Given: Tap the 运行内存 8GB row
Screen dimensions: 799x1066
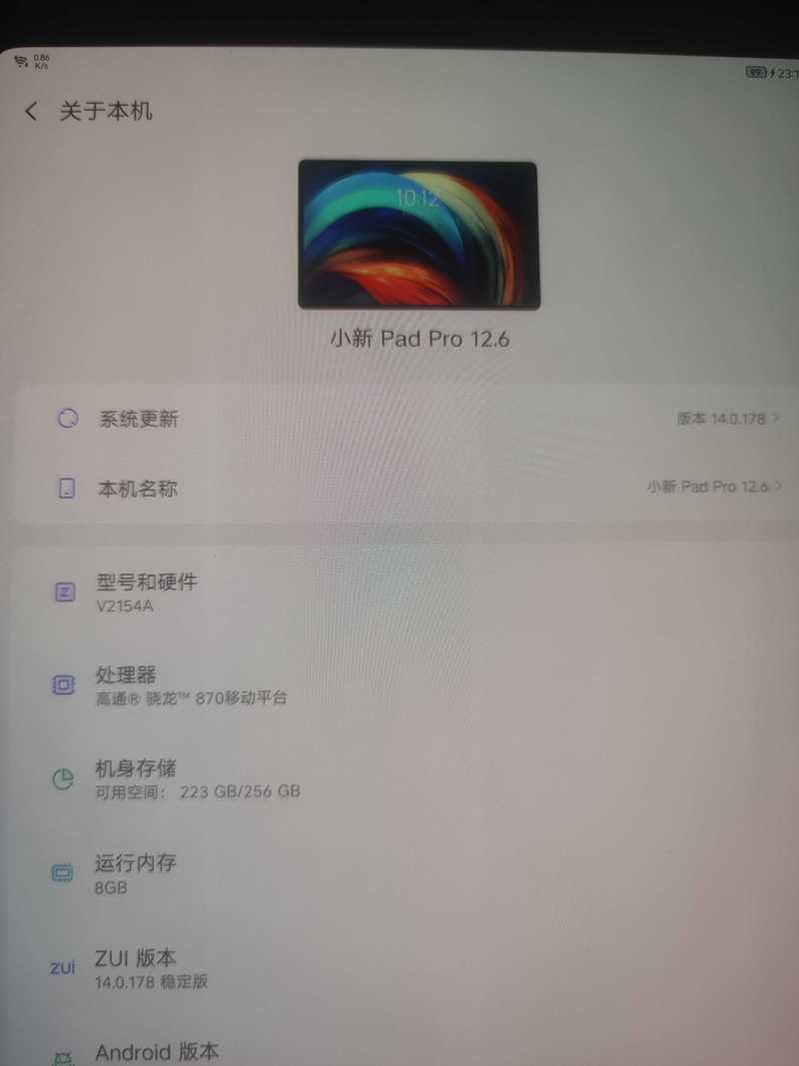Looking at the screenshot, I should pyautogui.click(x=400, y=873).
